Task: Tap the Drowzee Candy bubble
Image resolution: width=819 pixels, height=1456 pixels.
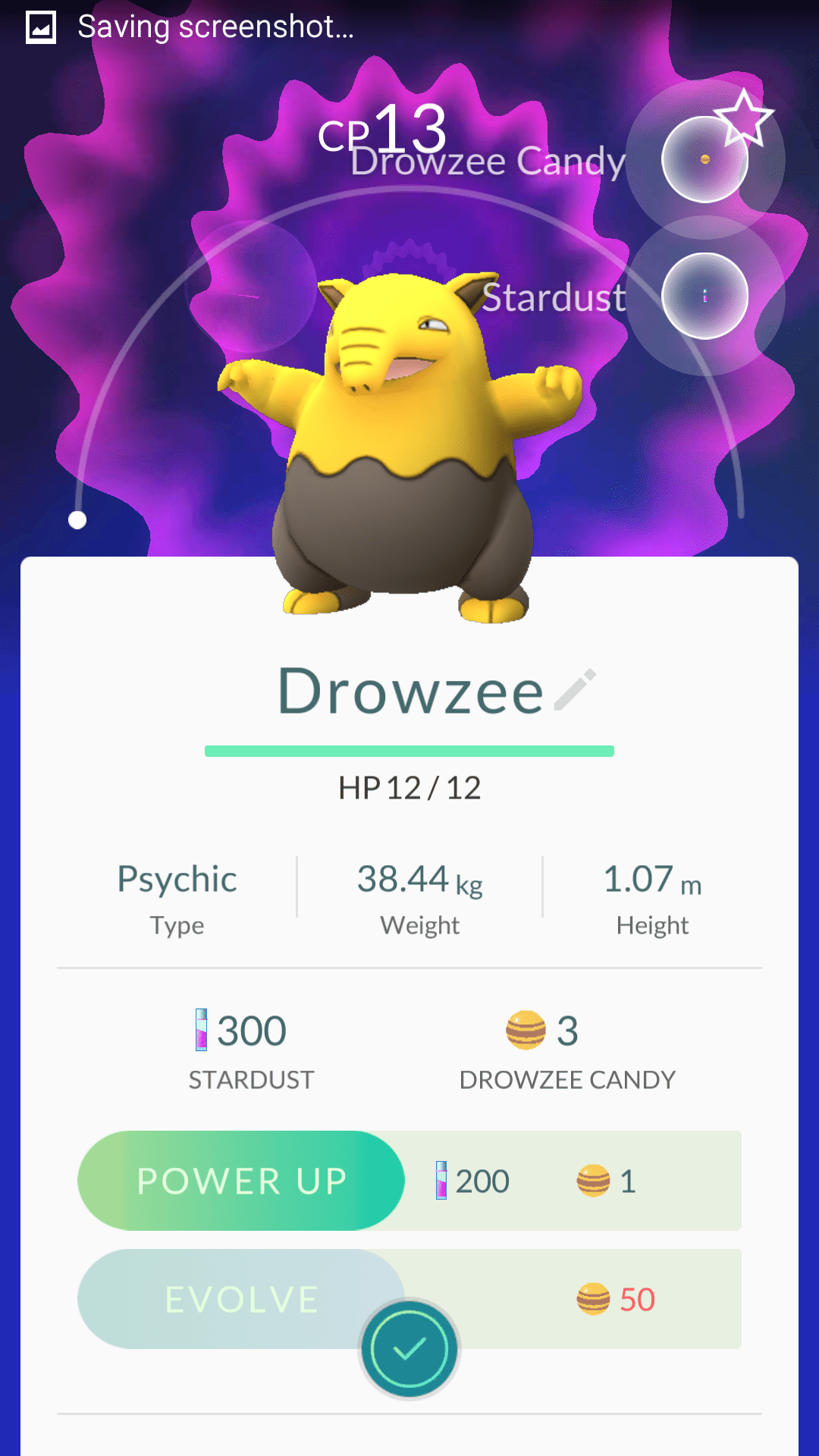Action: tap(704, 159)
